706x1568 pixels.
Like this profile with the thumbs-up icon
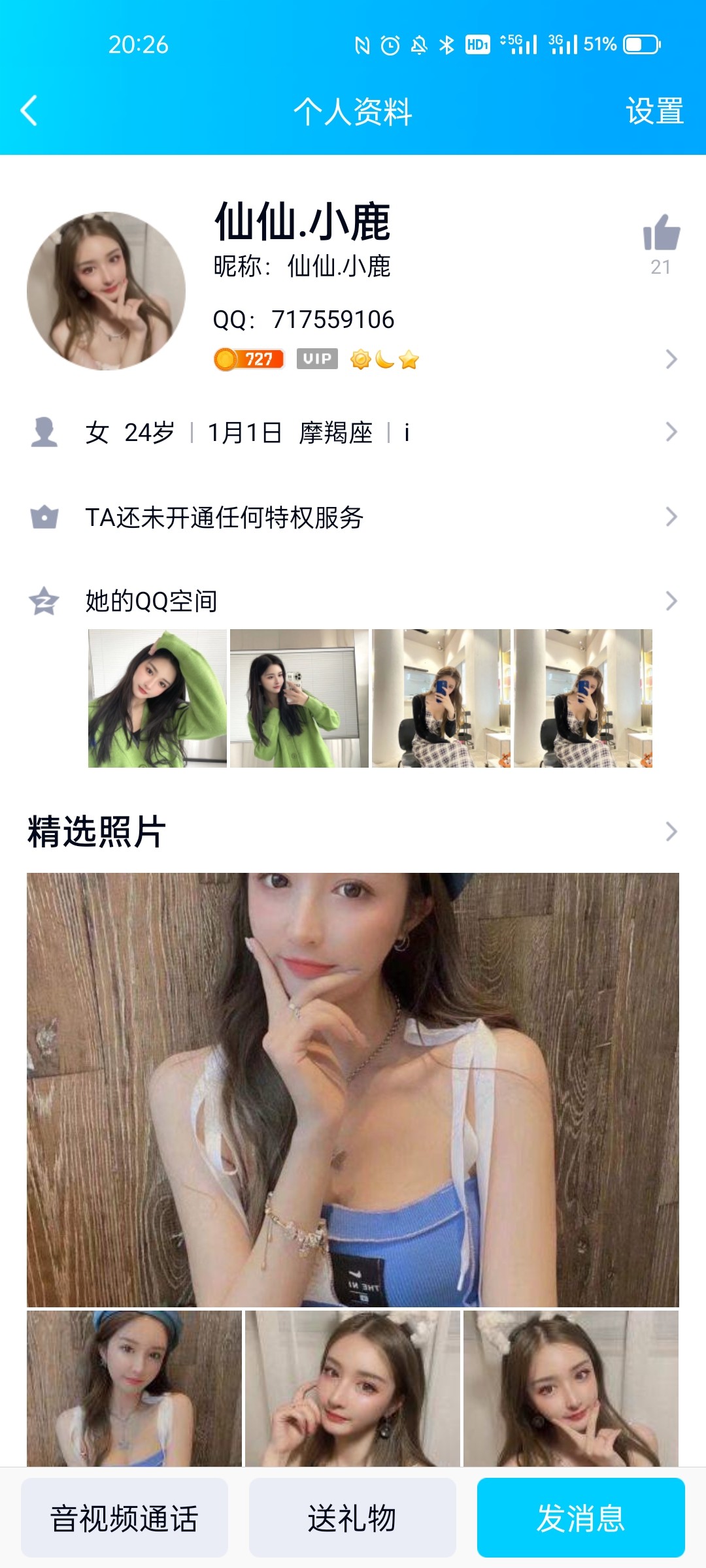(x=661, y=234)
